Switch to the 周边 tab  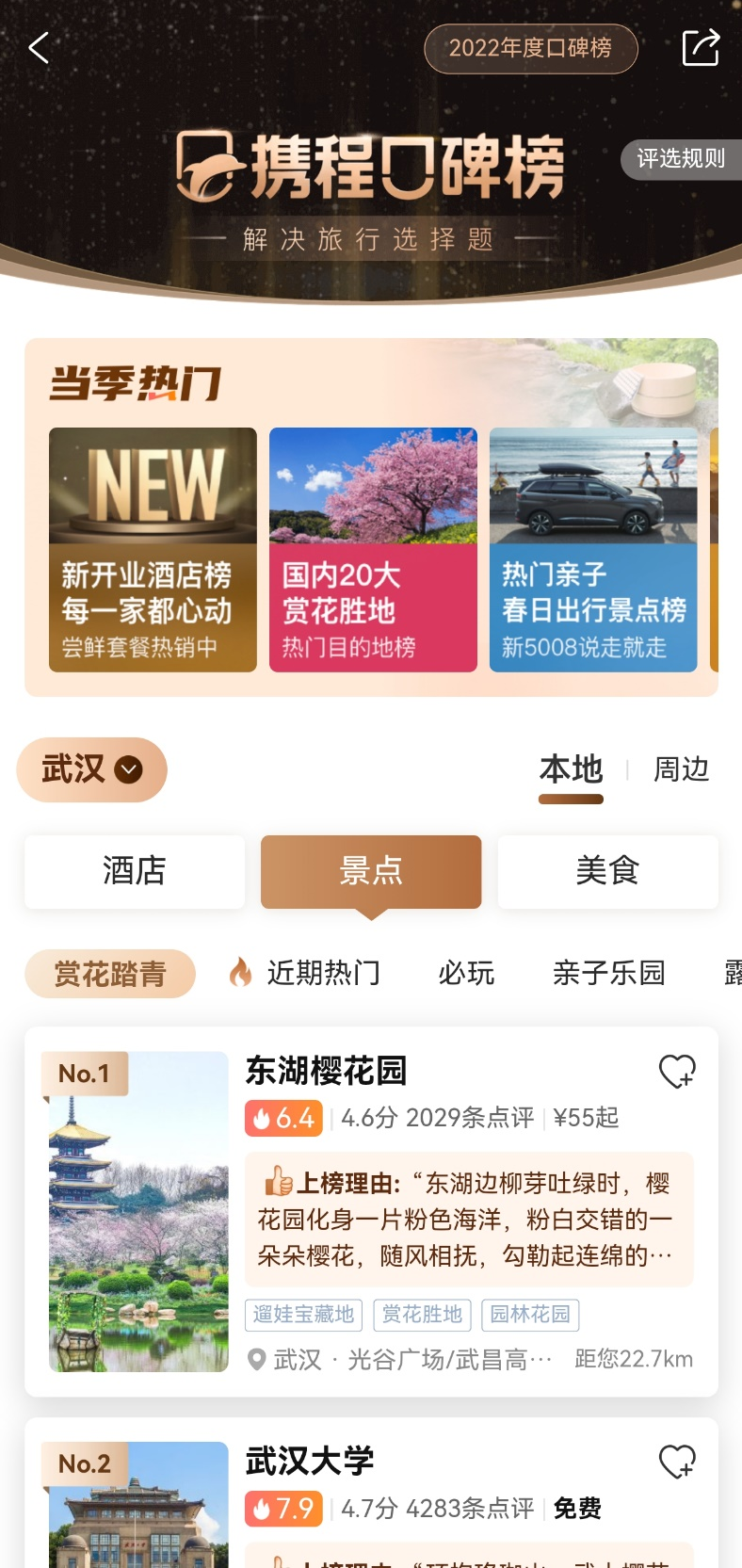click(681, 769)
